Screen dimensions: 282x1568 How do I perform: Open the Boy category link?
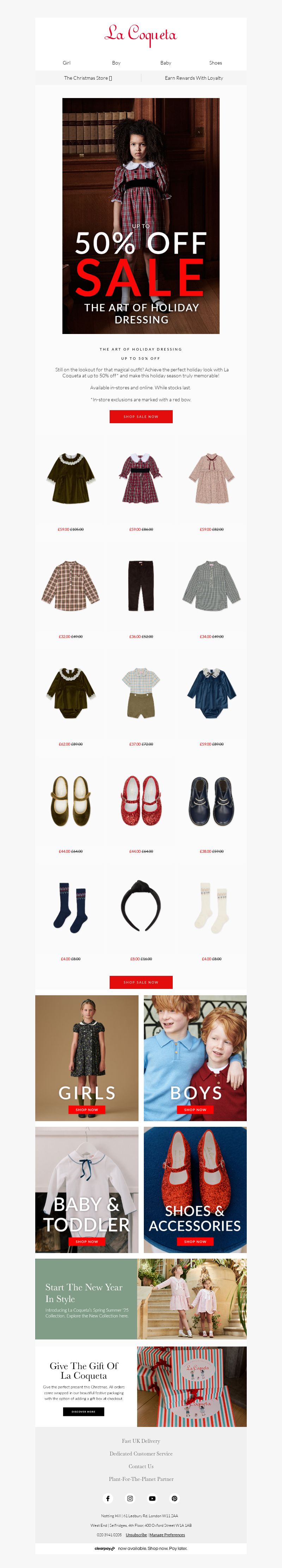click(x=116, y=63)
